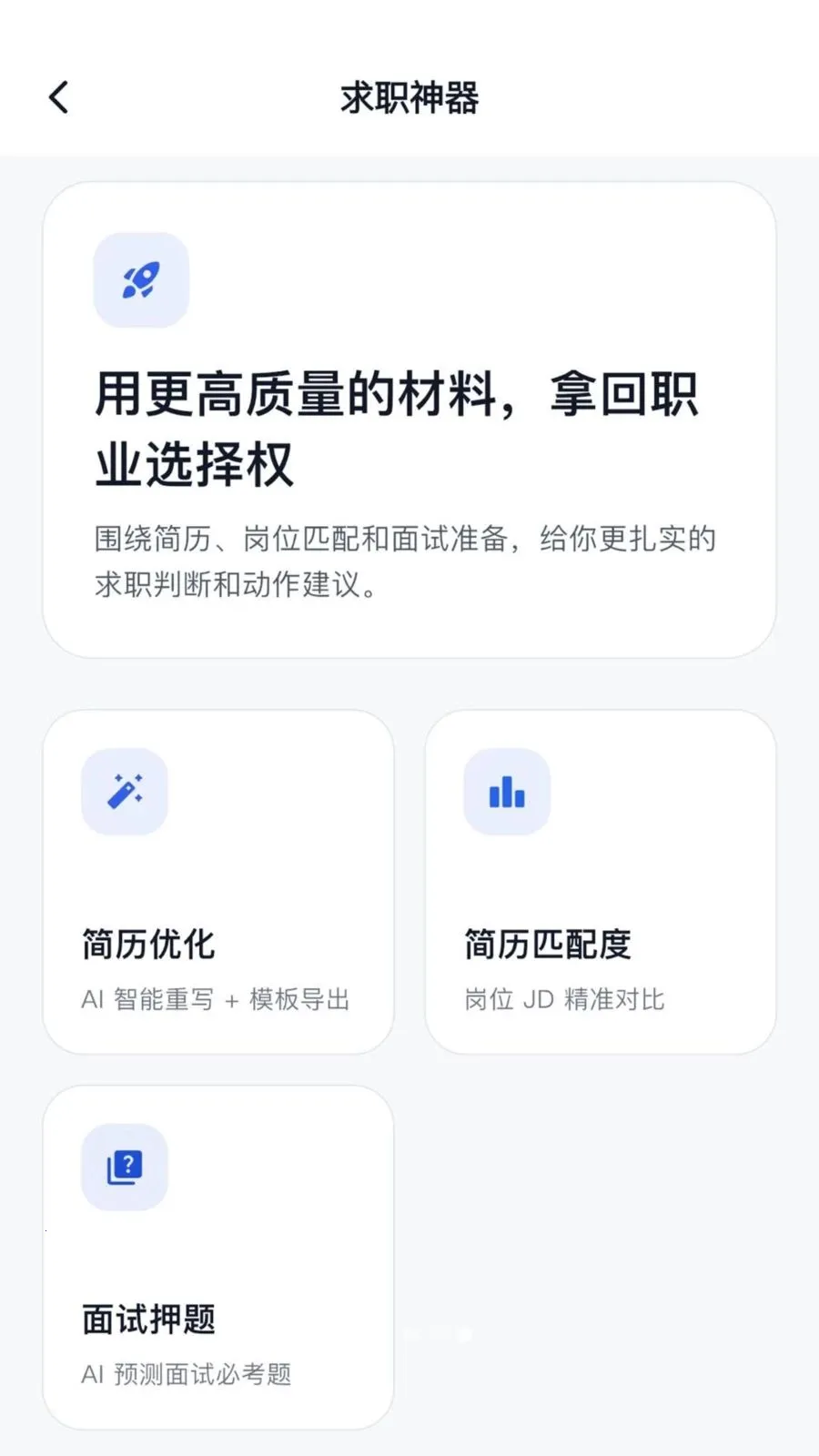Click the 面试押题 label text
819x1456 pixels.
(147, 1321)
